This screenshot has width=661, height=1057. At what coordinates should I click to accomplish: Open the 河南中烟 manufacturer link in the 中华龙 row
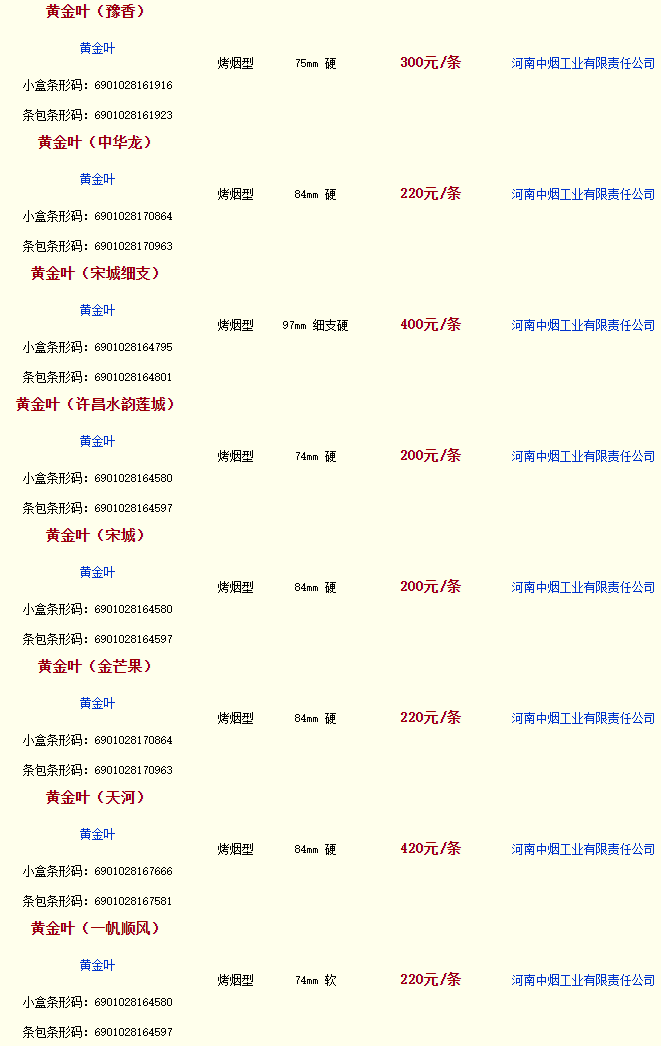(x=583, y=194)
